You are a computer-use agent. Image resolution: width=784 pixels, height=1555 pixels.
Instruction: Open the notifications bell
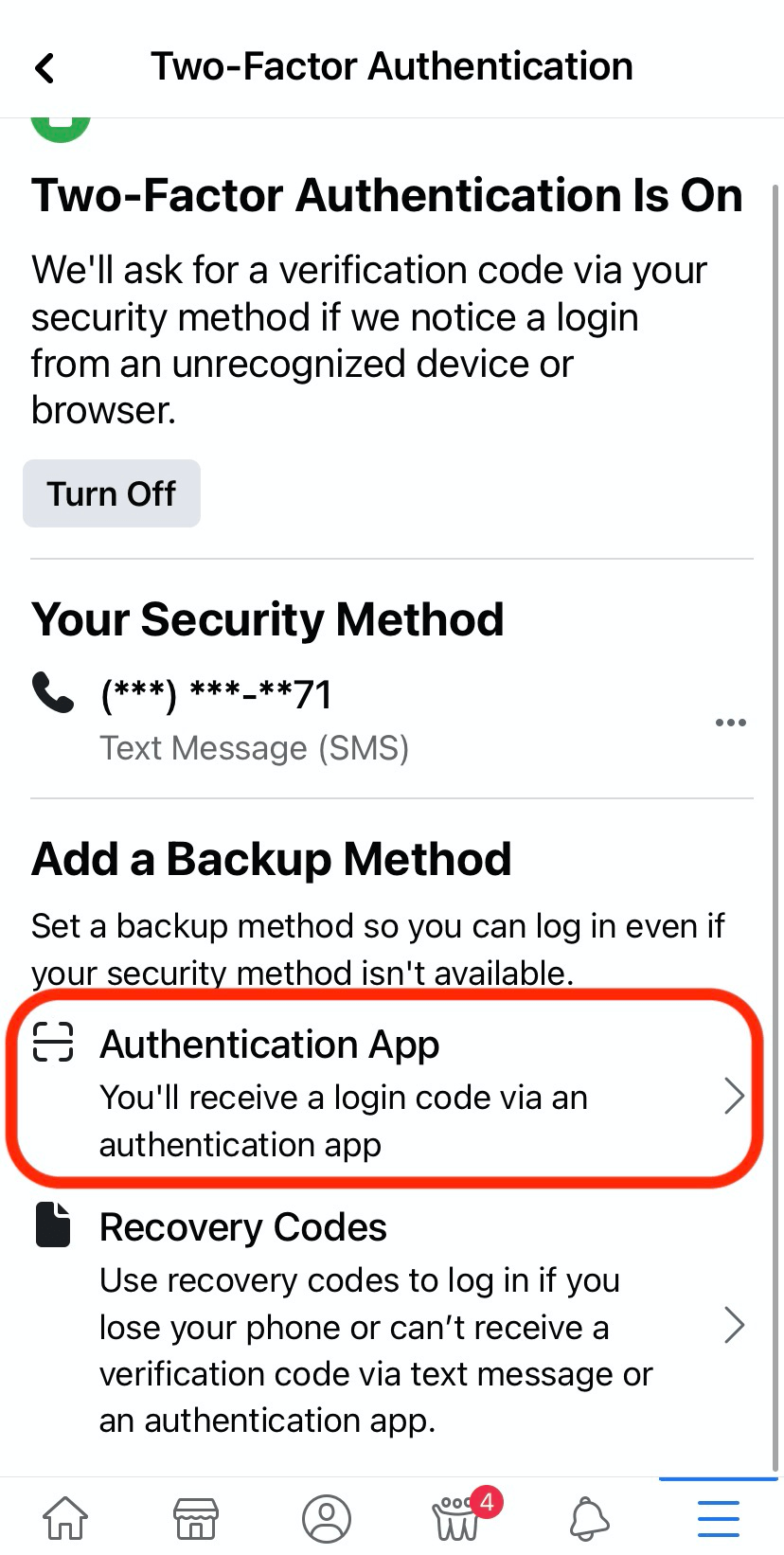tap(589, 1518)
